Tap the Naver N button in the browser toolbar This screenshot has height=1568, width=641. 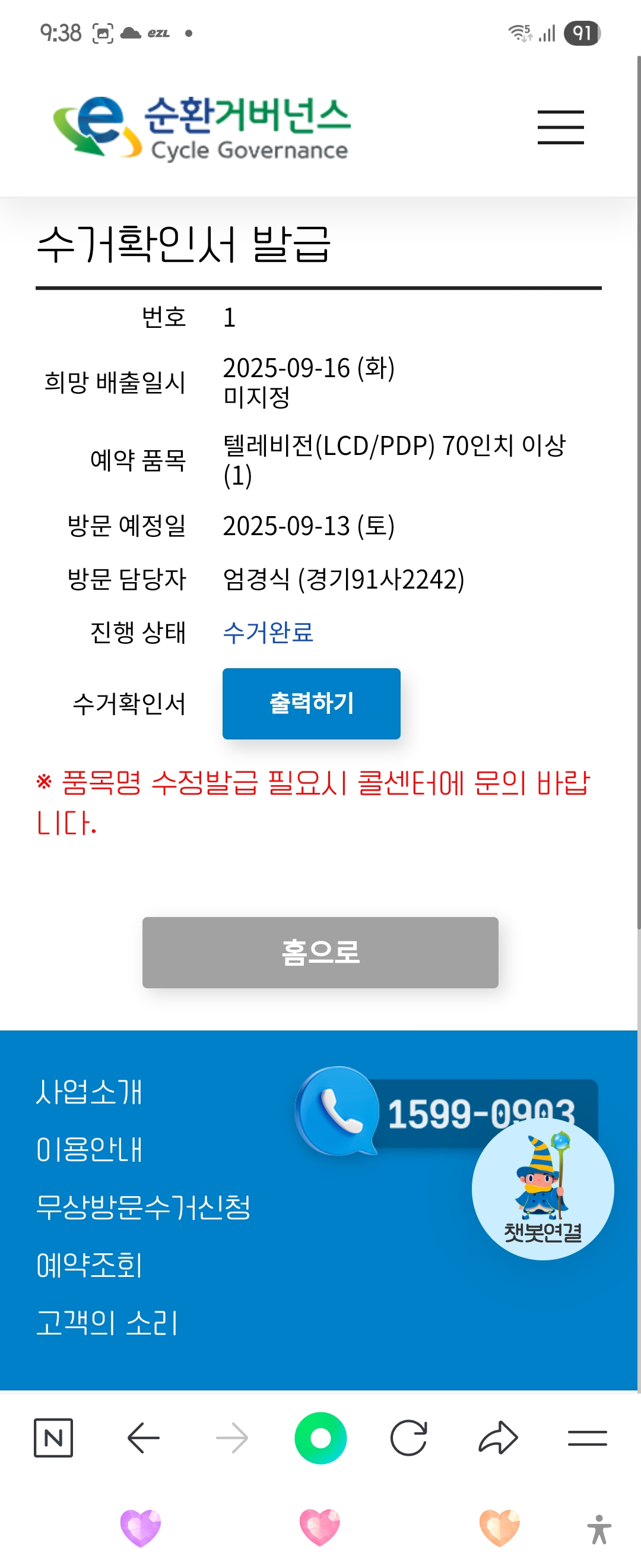[53, 1438]
